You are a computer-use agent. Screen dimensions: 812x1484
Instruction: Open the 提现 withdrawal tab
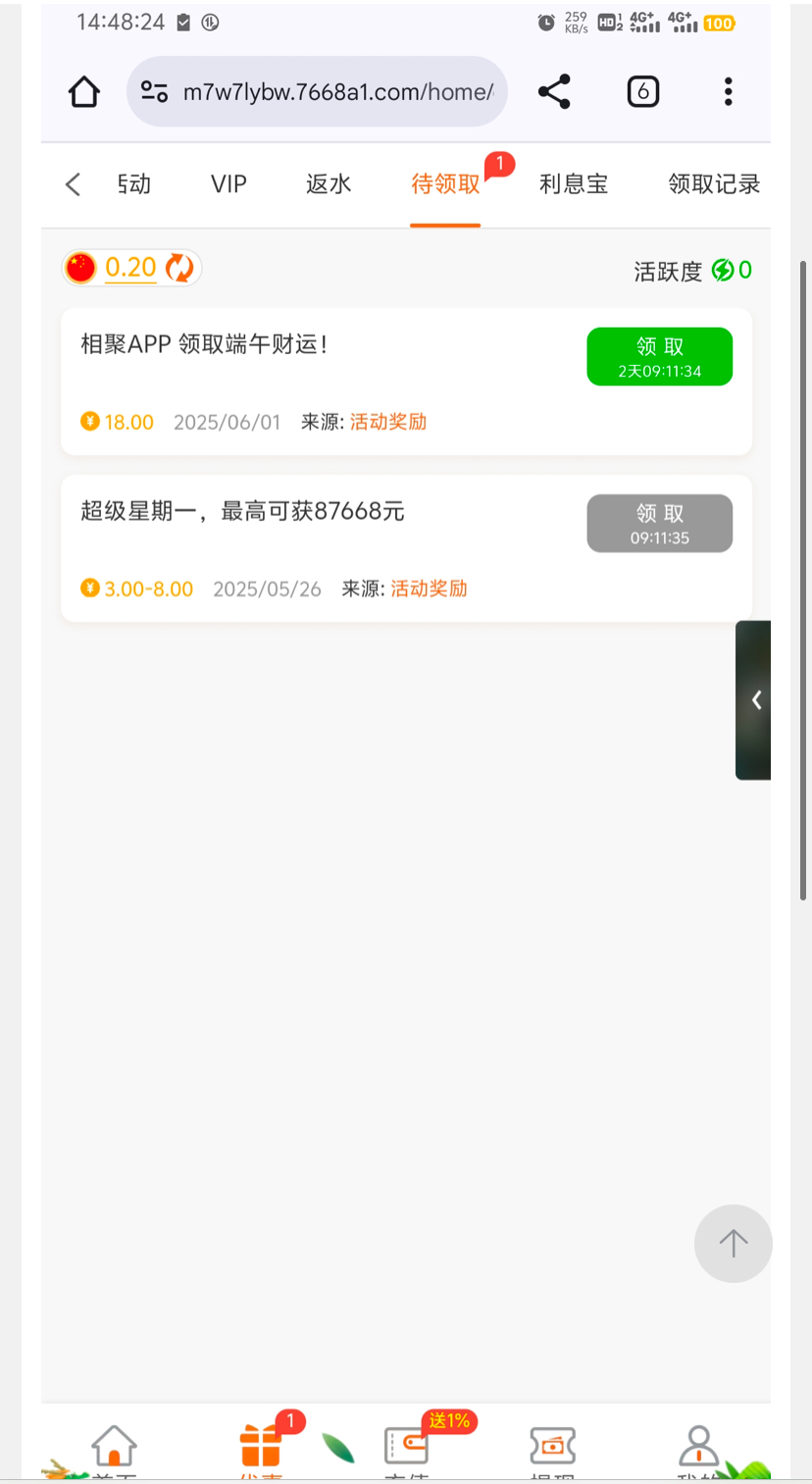pyautogui.click(x=552, y=1450)
